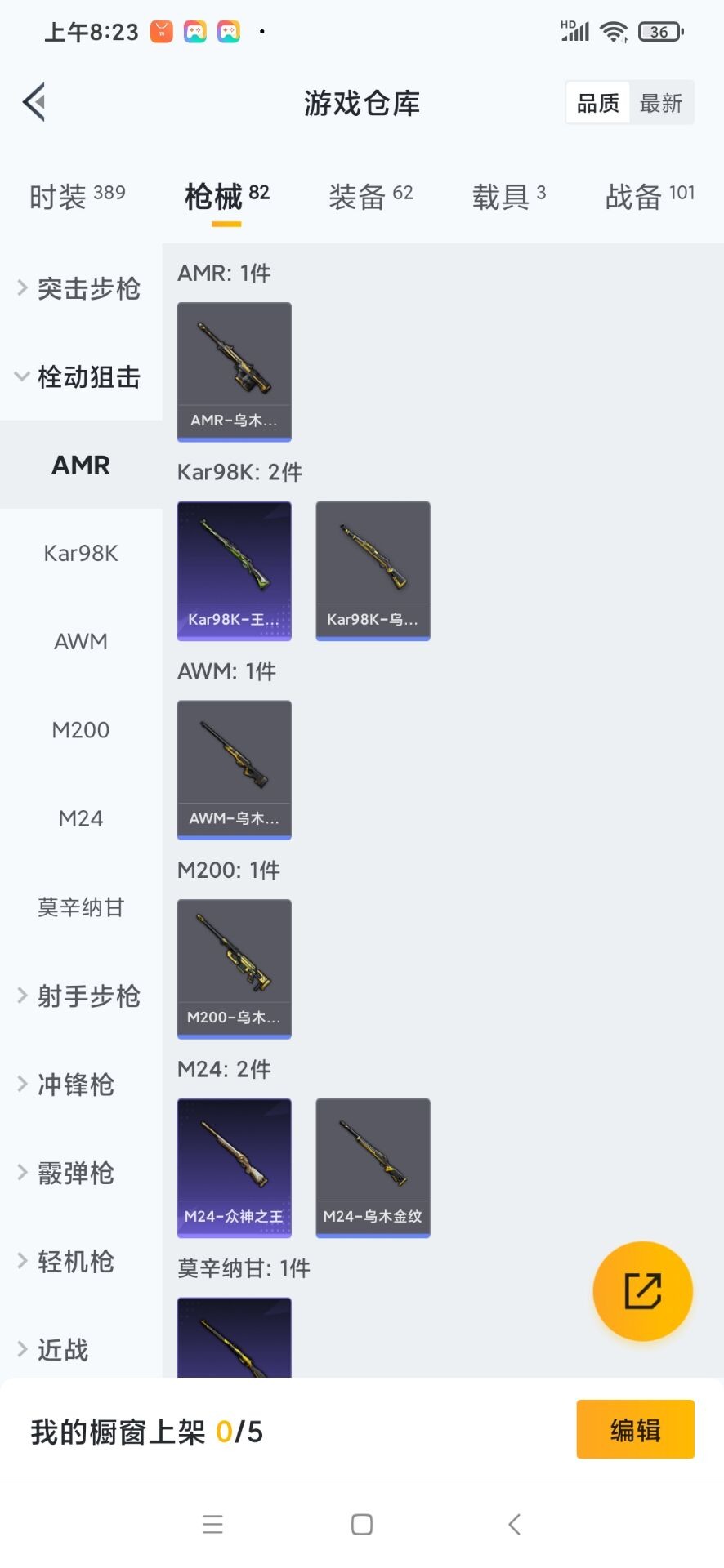Open the AMR-乌木 skin tile
The height and width of the screenshot is (1568, 724).
coord(235,372)
